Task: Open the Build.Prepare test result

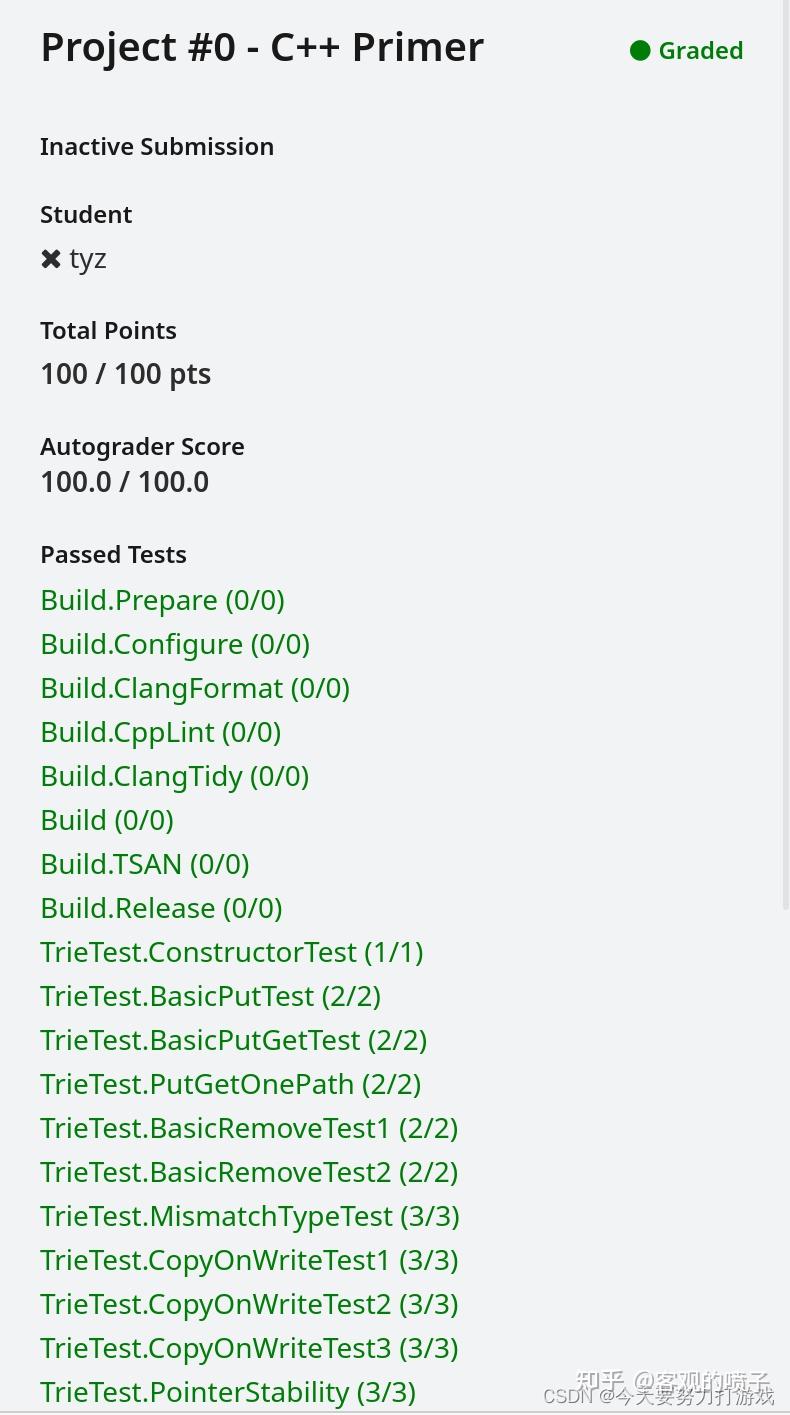Action: click(x=162, y=600)
